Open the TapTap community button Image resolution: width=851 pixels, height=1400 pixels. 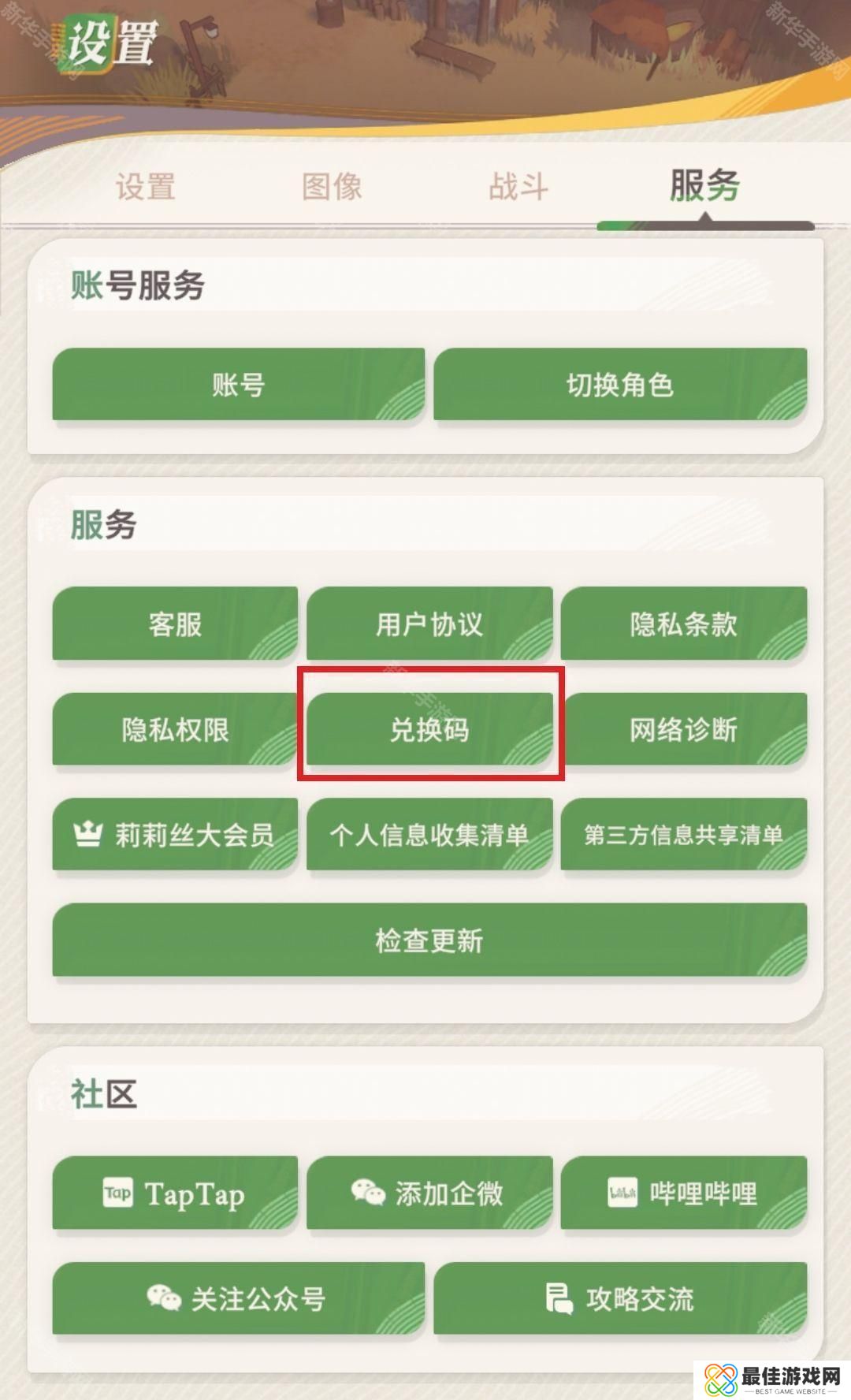(x=175, y=1193)
